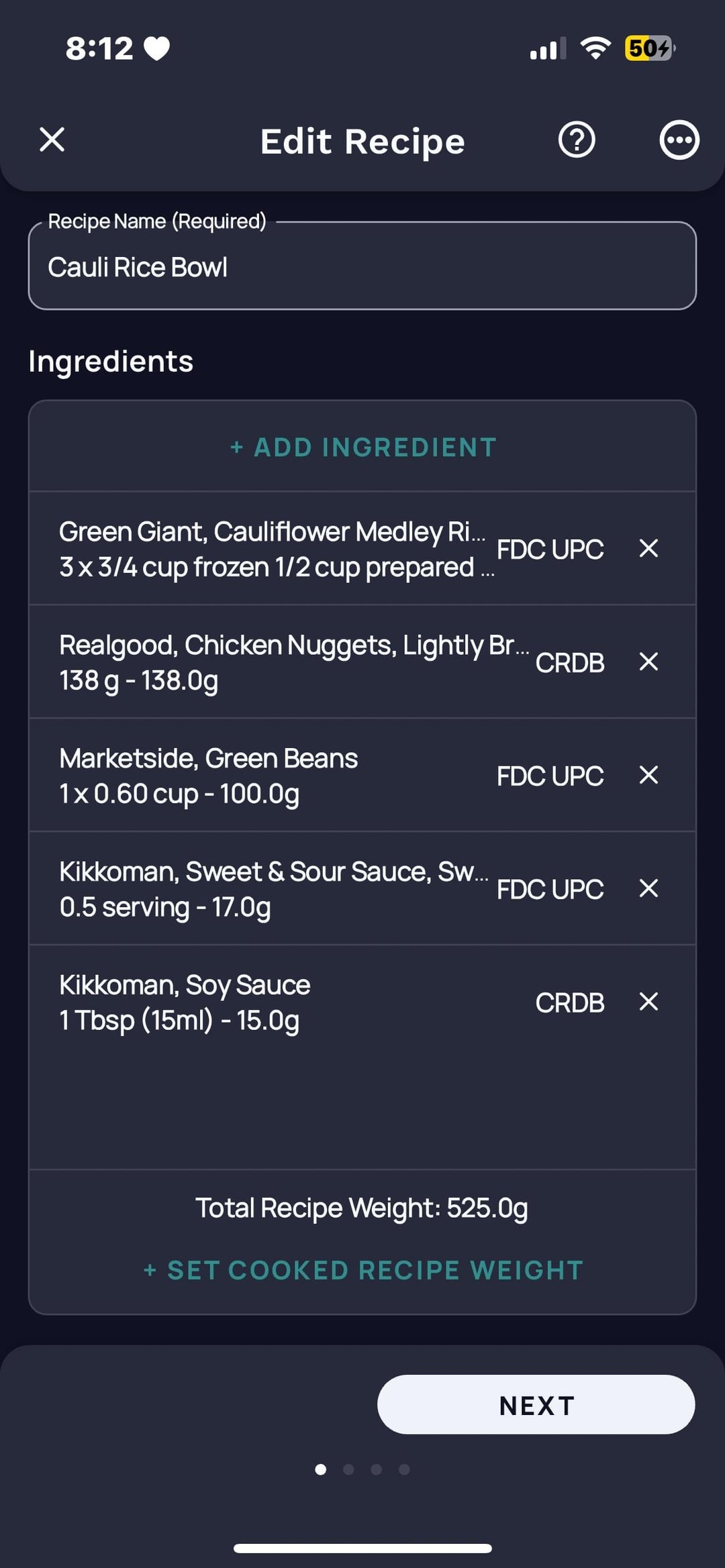Close the Edit Recipe screen
The height and width of the screenshot is (1568, 725).
[52, 140]
